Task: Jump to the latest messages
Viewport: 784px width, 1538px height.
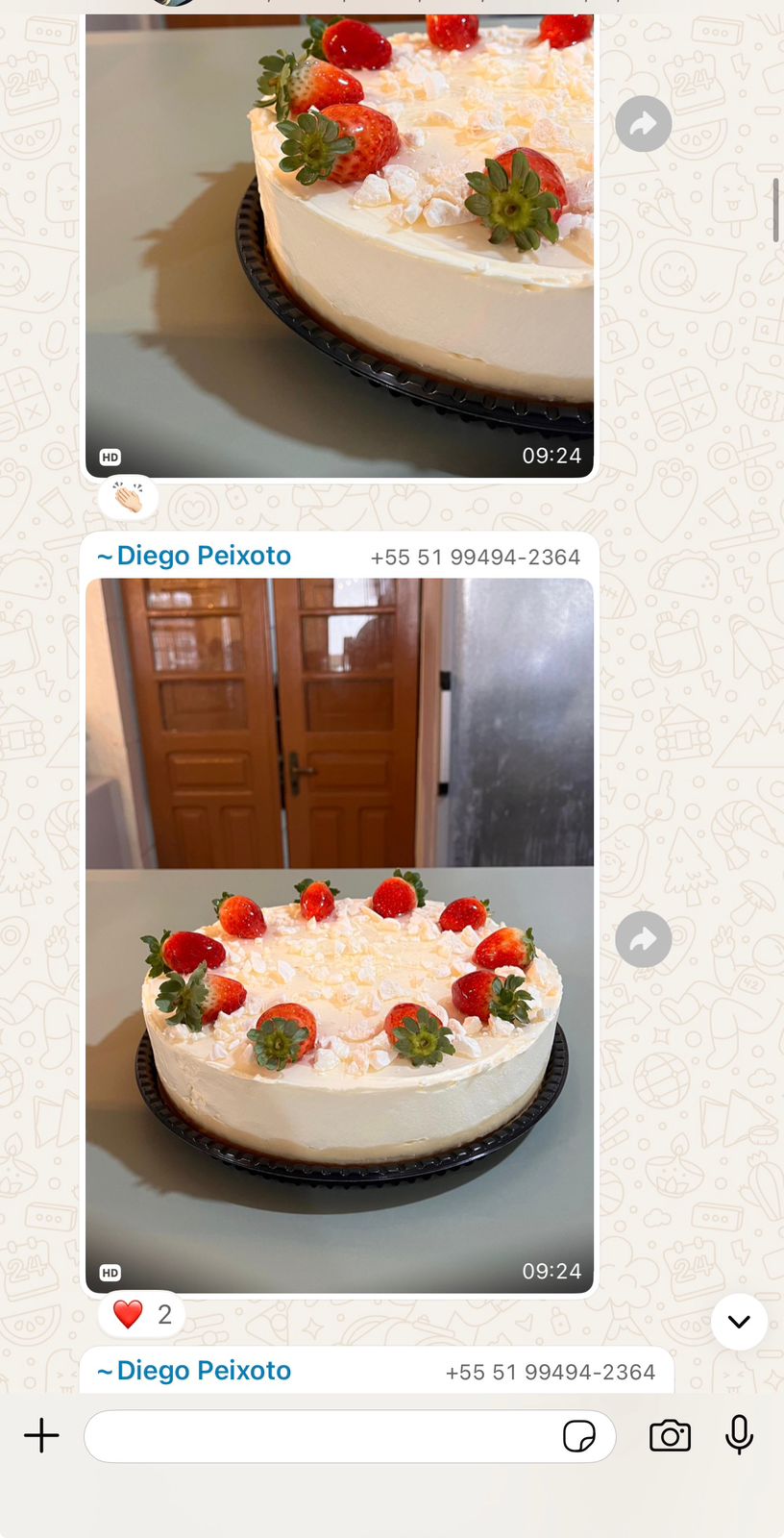Action: coord(739,1322)
